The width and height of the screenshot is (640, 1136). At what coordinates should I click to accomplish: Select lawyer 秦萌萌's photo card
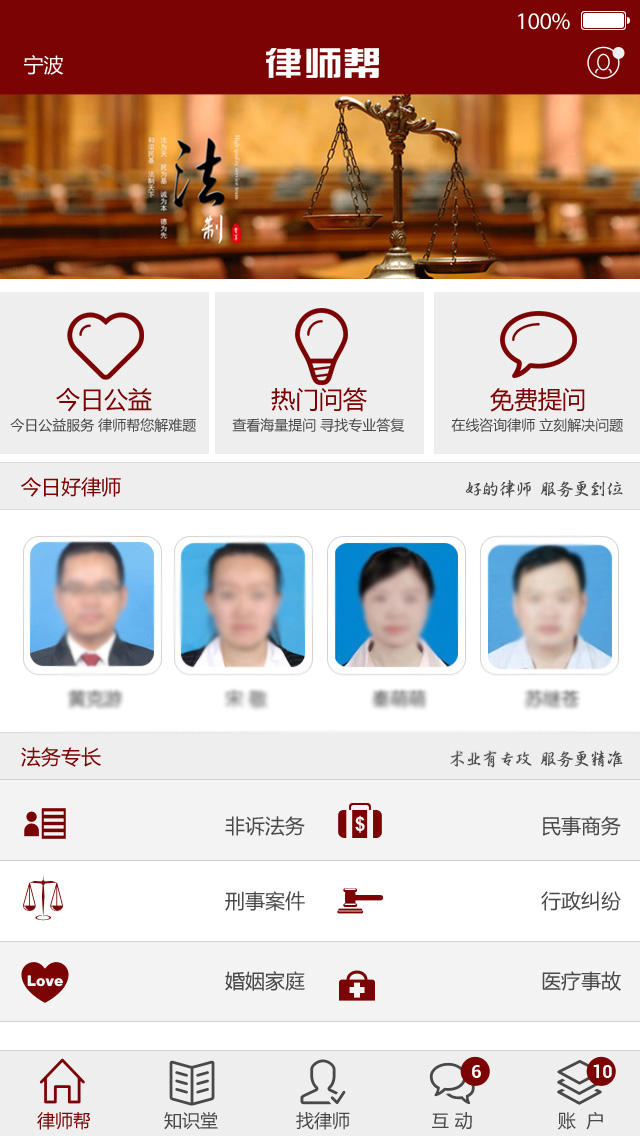396,606
